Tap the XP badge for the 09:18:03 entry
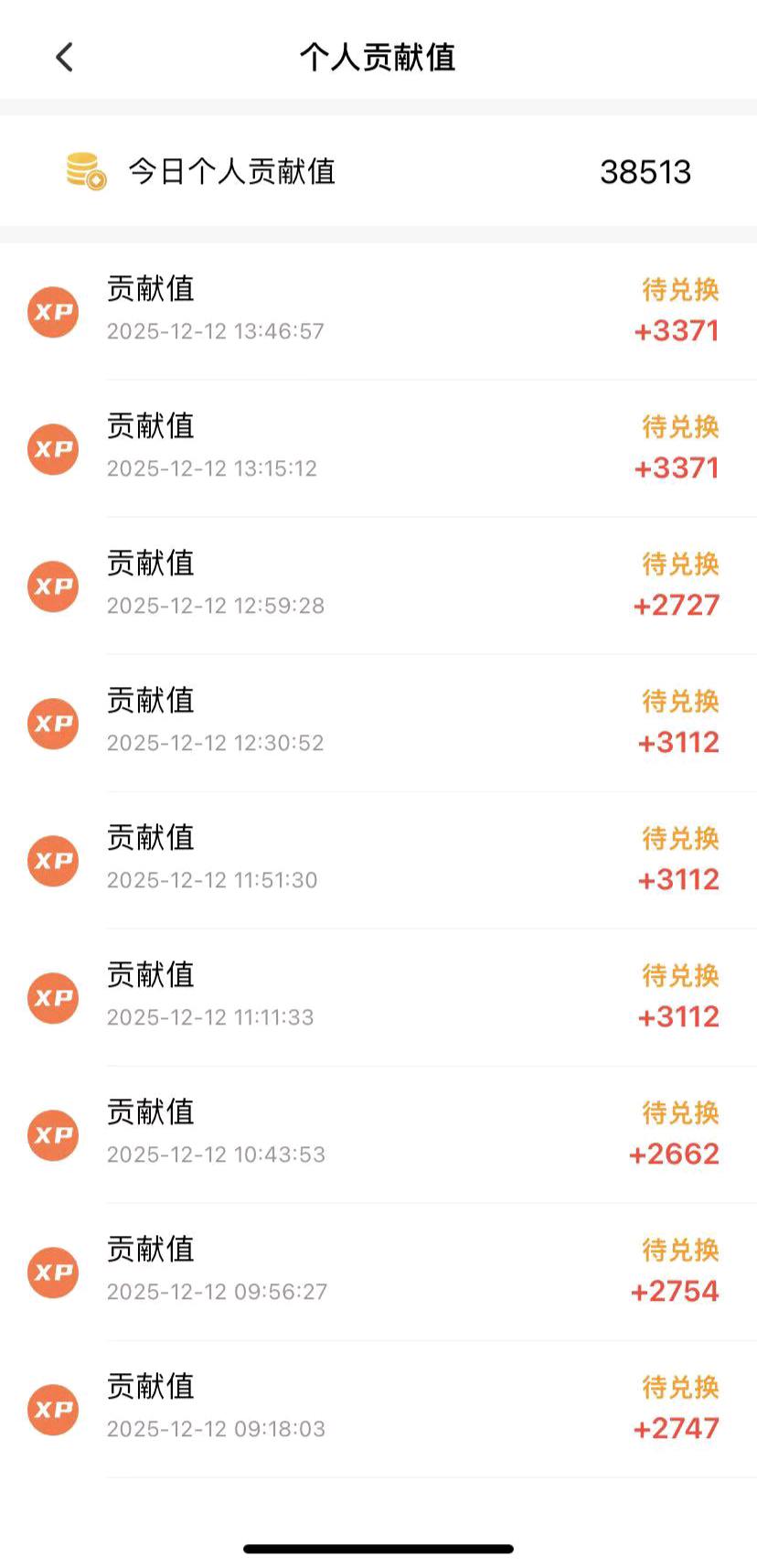The width and height of the screenshot is (757, 1568). [52, 1410]
